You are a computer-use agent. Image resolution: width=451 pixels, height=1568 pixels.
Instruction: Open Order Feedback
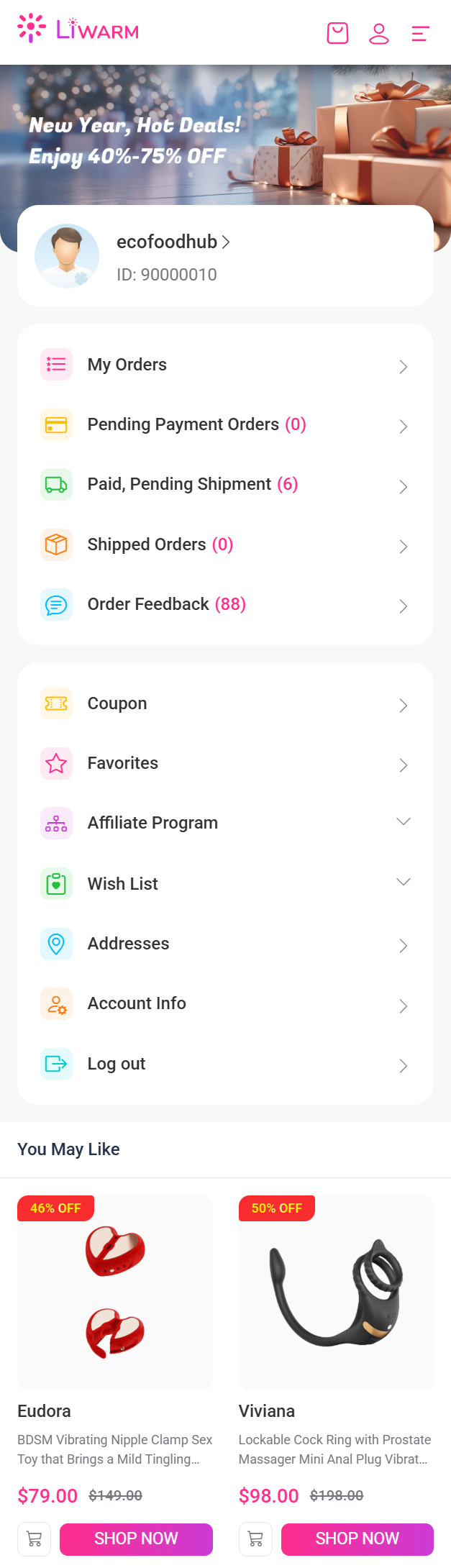click(225, 605)
